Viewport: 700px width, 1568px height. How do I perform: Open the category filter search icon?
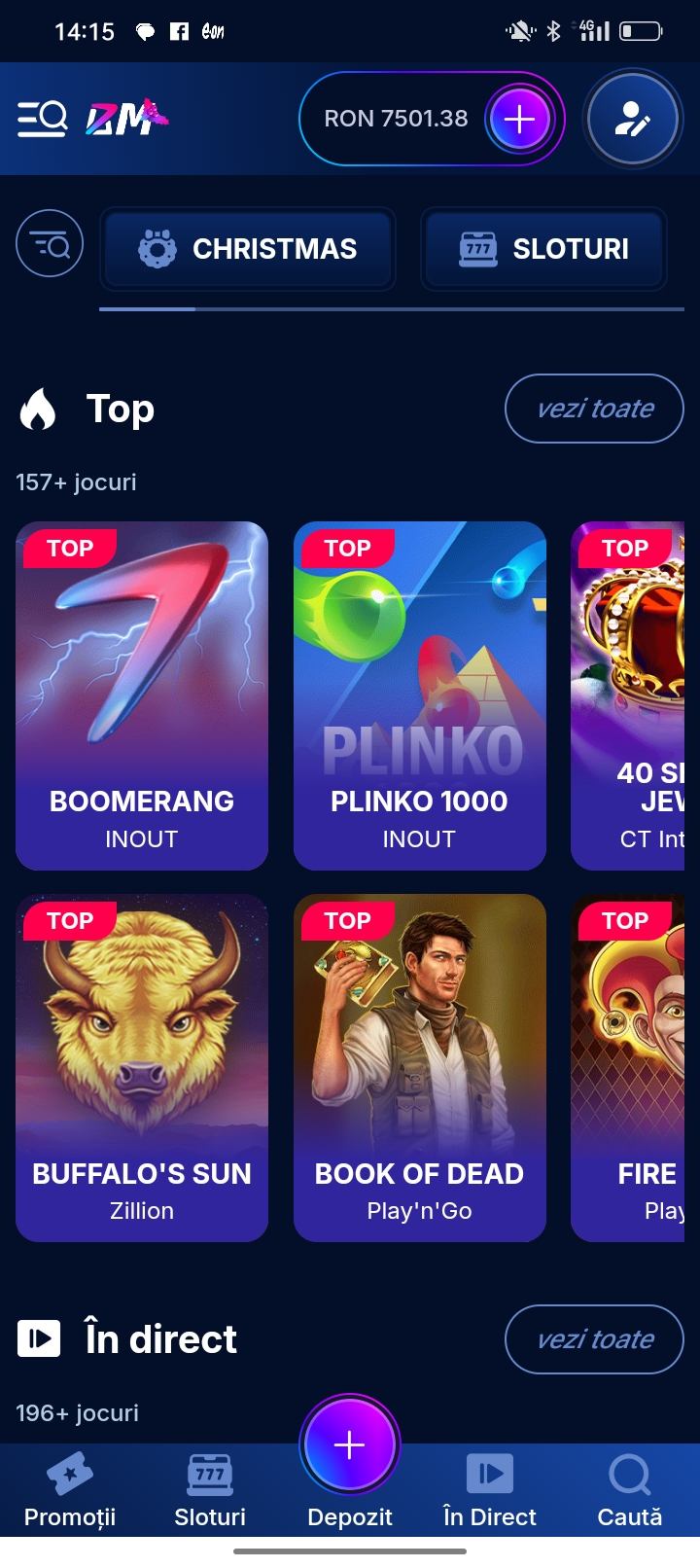pyautogui.click(x=50, y=244)
